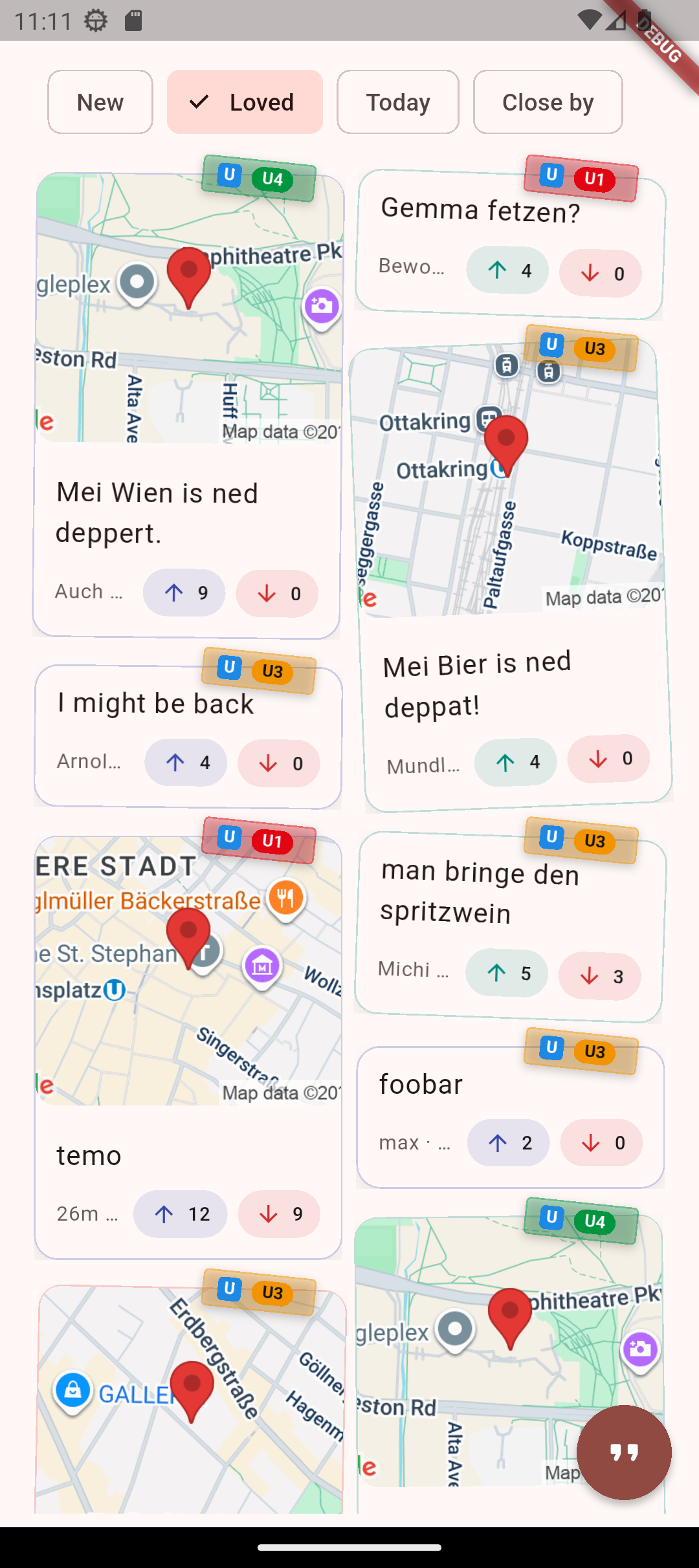Disable the Loved filter
Screen dimensions: 699x1568
point(245,102)
